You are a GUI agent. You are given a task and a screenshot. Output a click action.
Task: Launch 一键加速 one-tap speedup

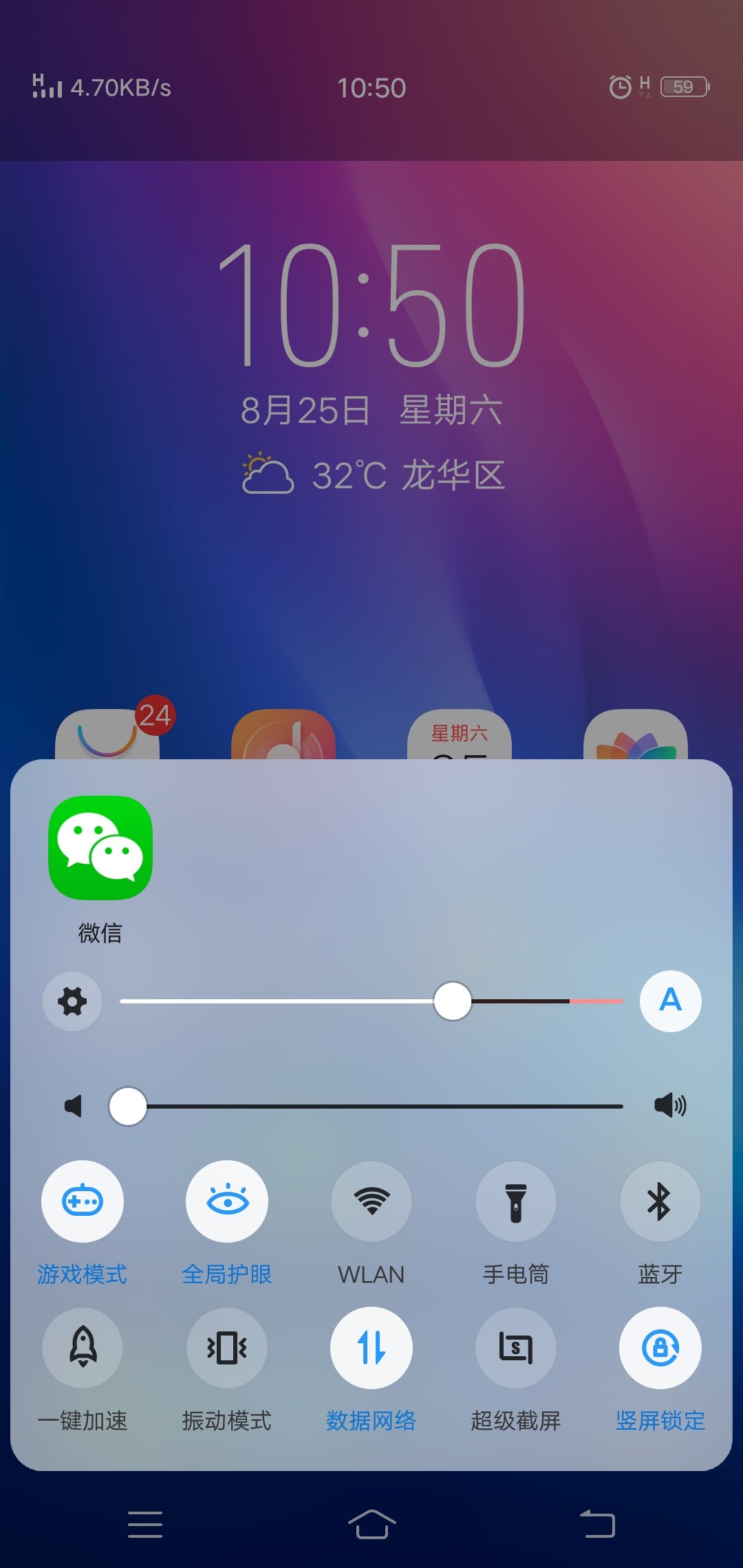[x=83, y=1349]
